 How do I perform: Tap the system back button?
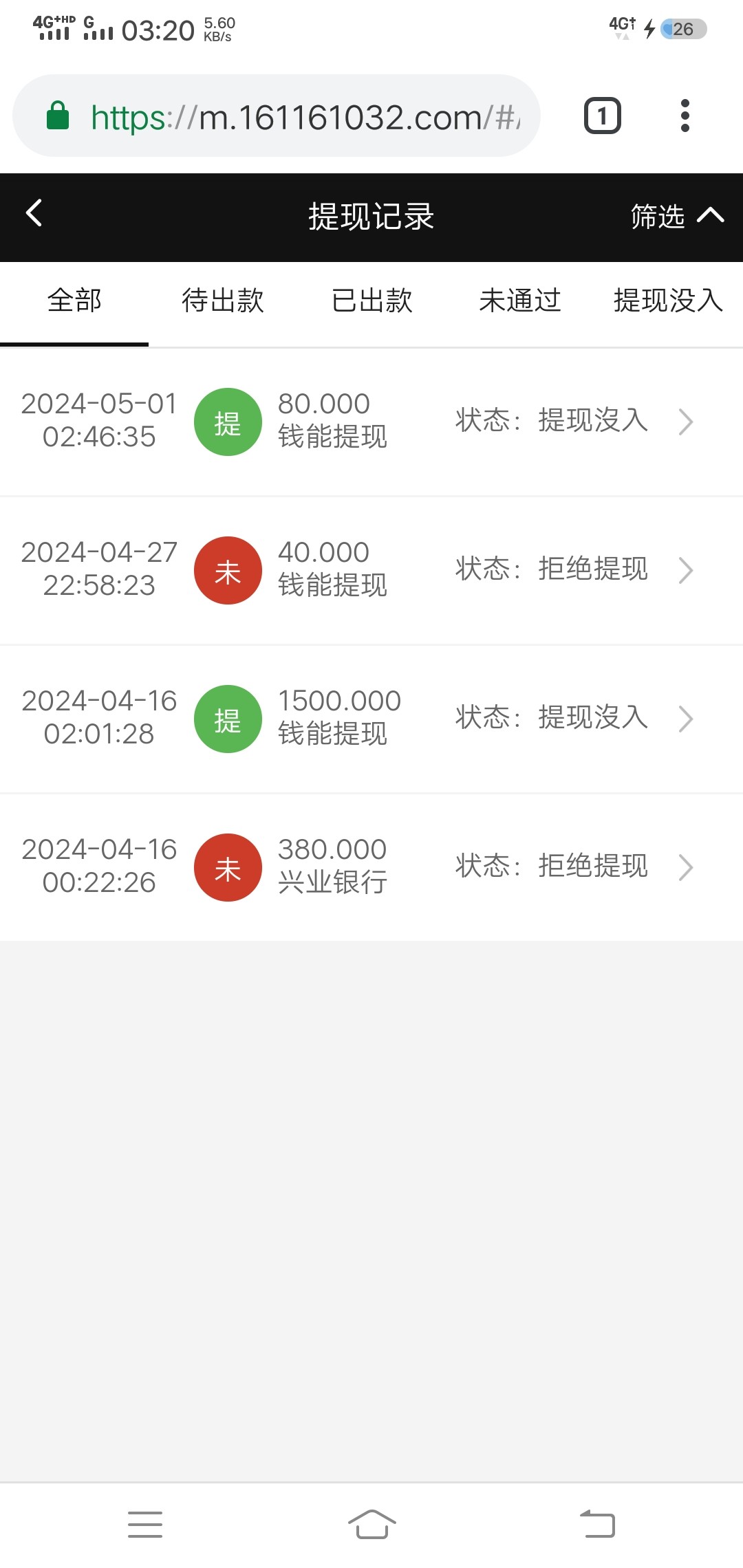click(597, 1525)
